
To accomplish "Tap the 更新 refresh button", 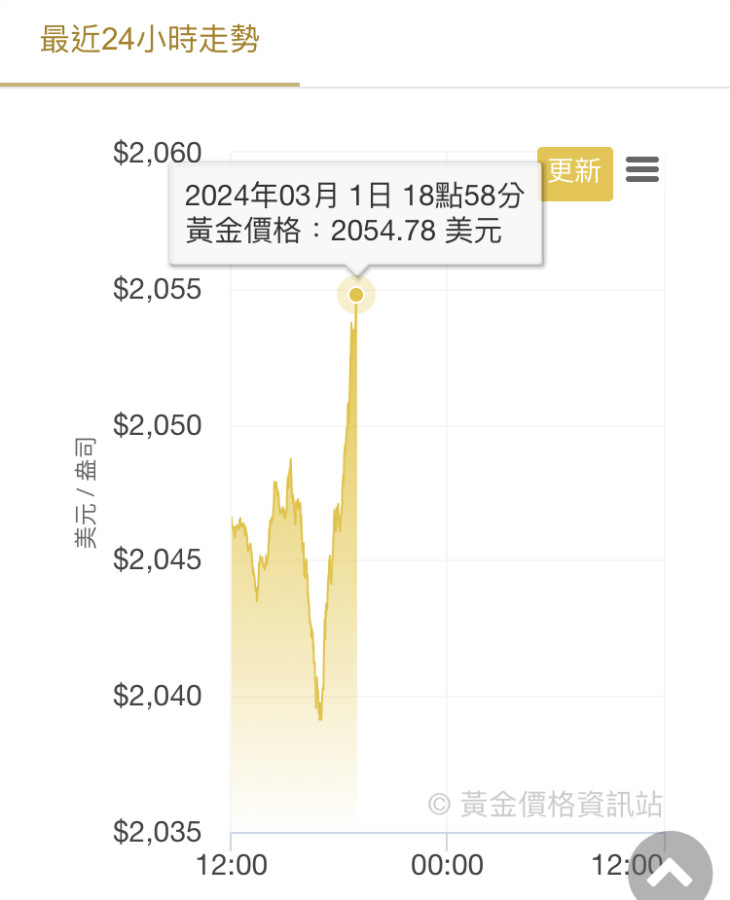I will [575, 172].
